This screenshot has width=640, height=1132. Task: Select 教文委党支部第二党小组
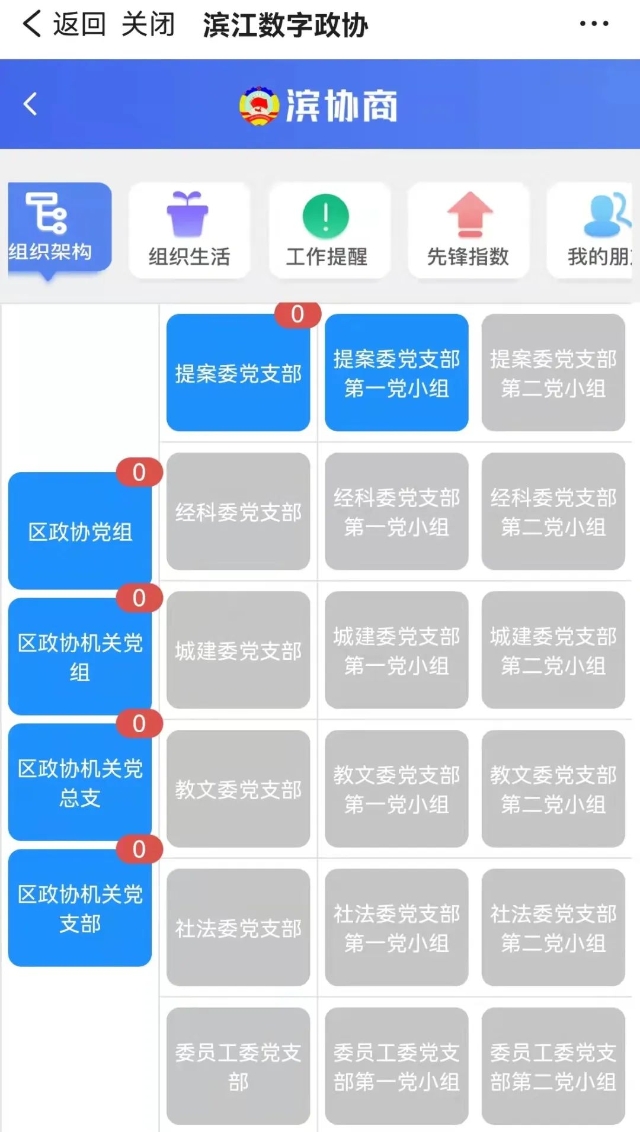click(553, 789)
